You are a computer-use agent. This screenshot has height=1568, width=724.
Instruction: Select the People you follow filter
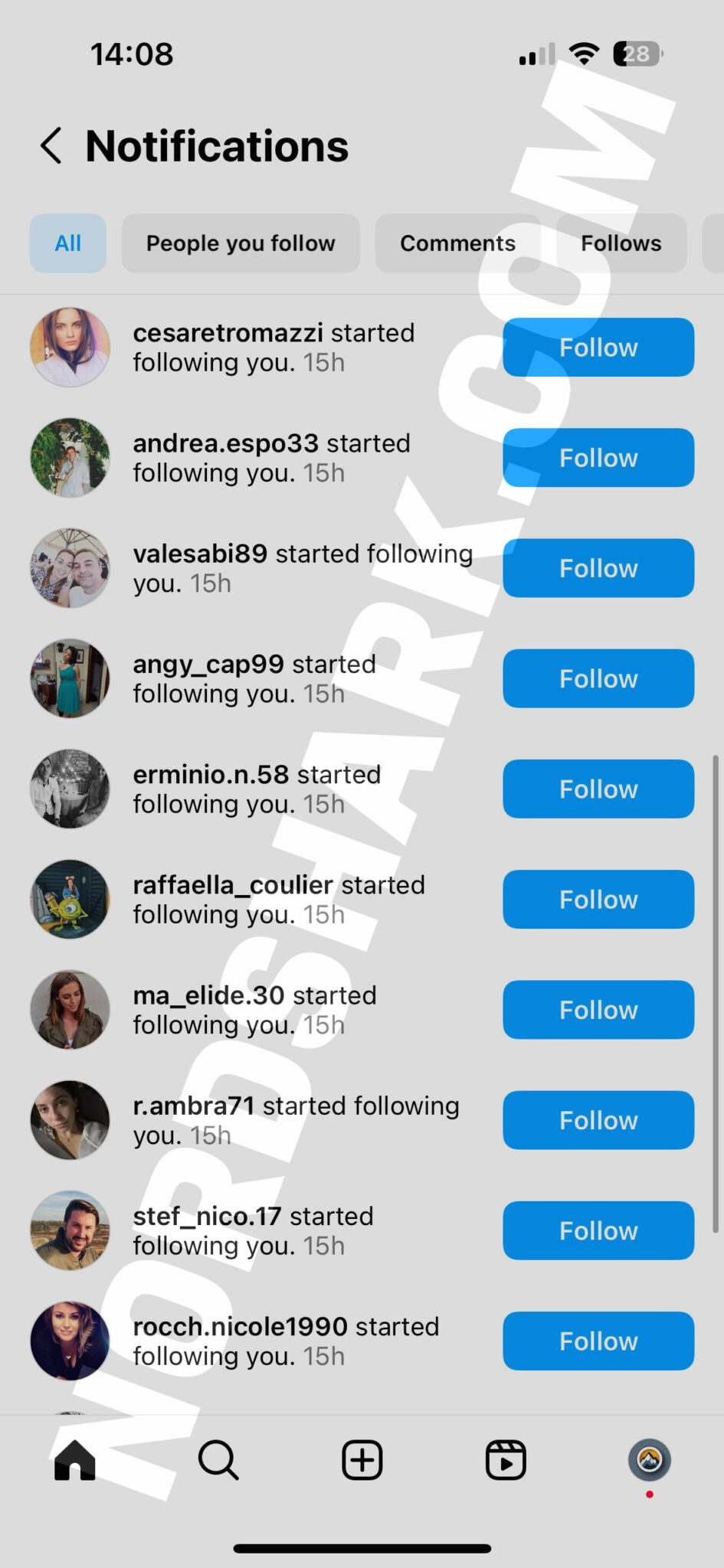(240, 243)
